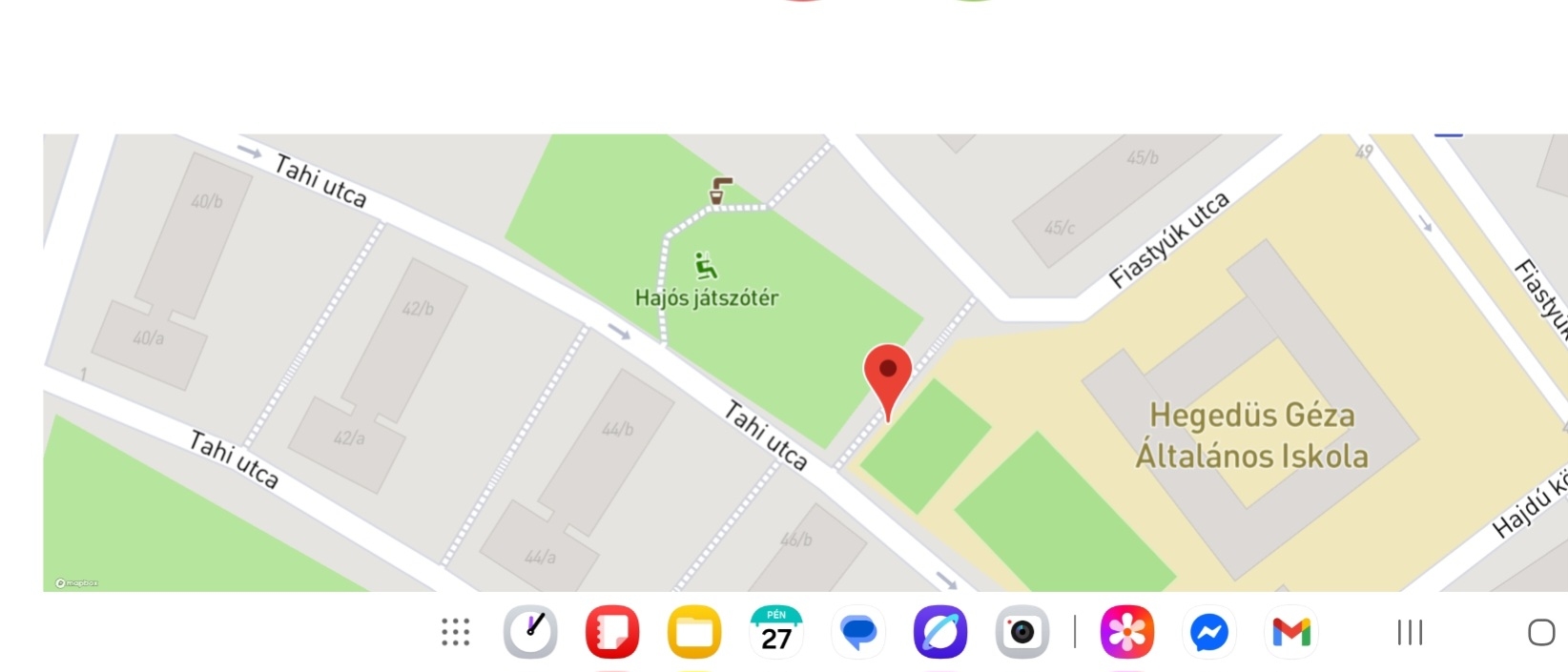Open the Samsung Internet browser

tap(940, 632)
